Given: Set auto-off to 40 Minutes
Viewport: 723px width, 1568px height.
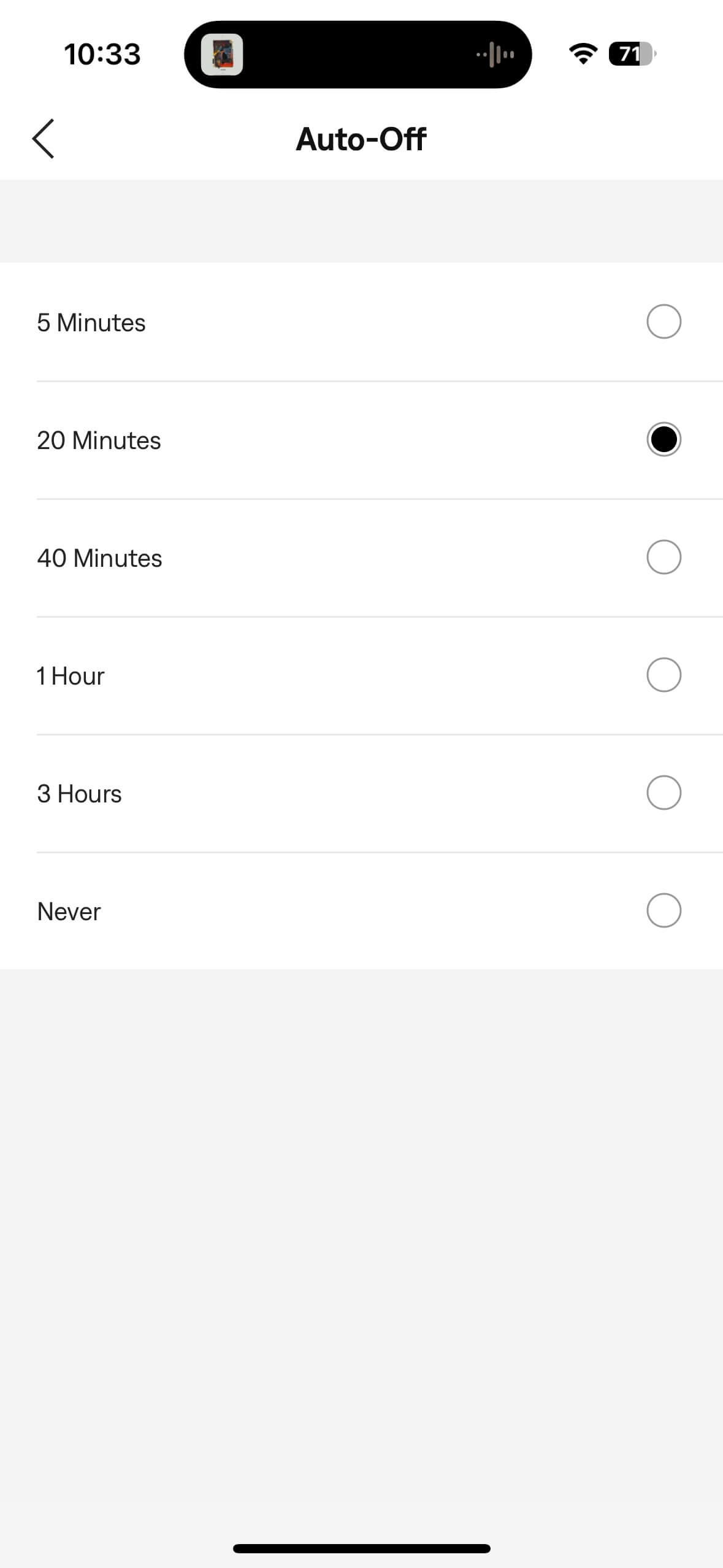Looking at the screenshot, I should (664, 558).
